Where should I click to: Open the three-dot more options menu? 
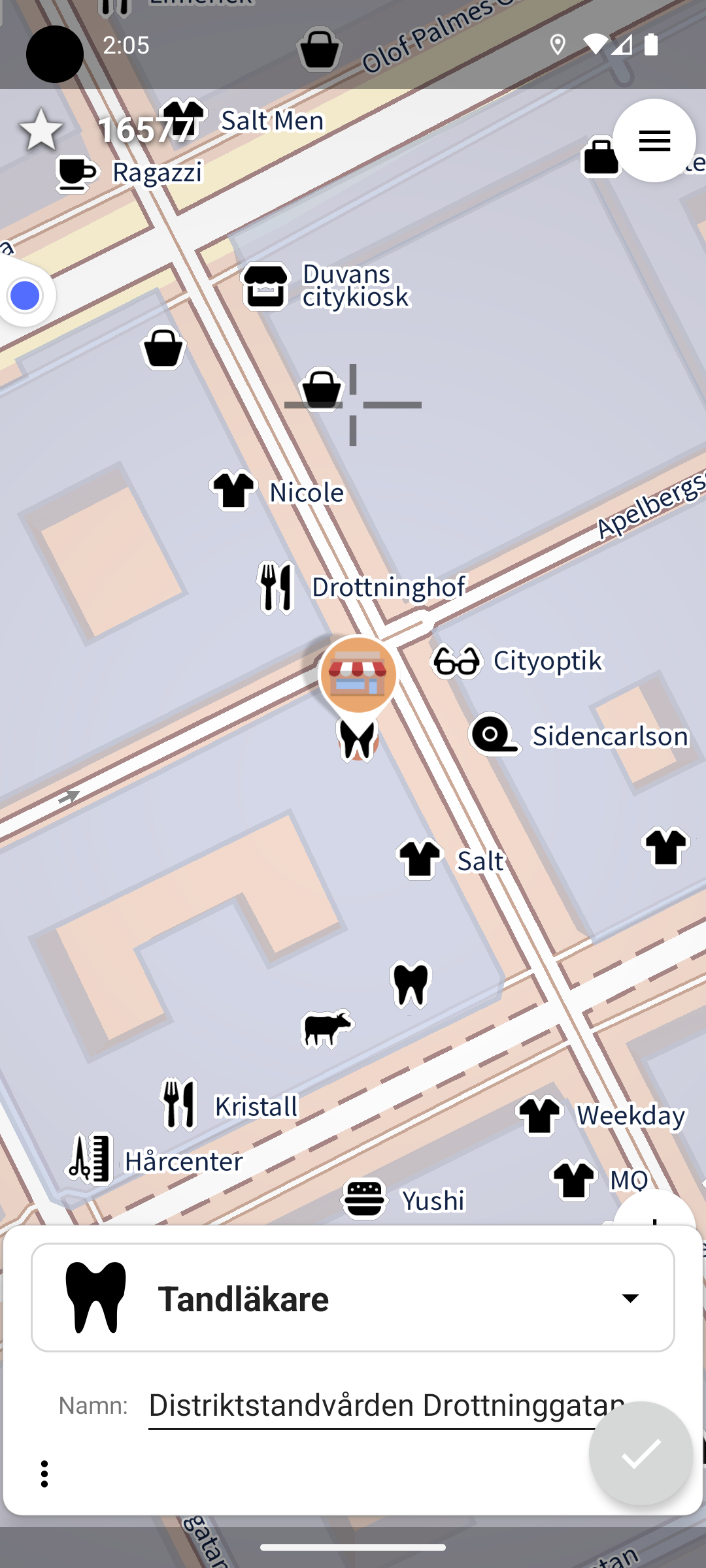44,1474
